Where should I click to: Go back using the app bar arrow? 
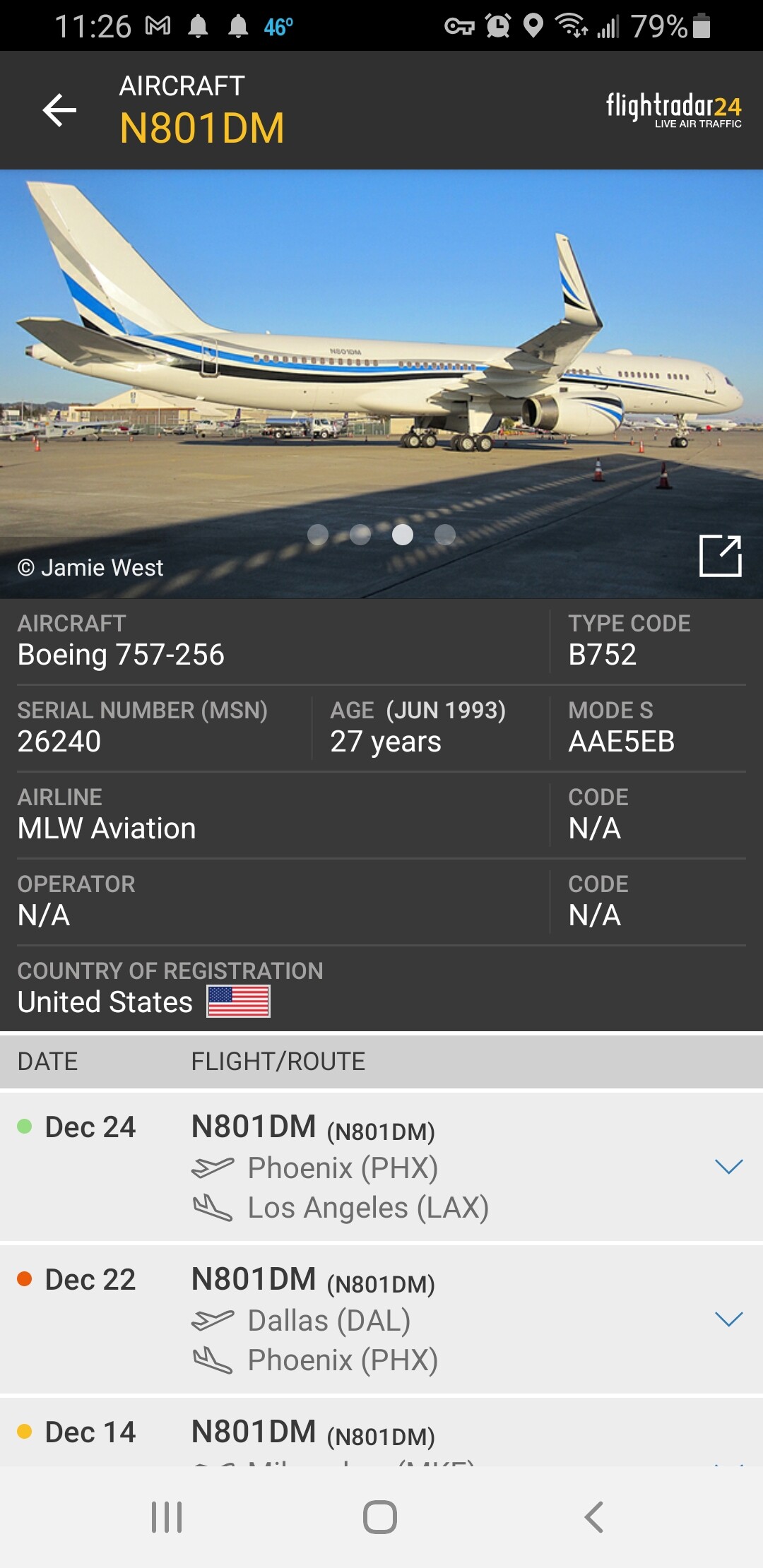tap(59, 110)
